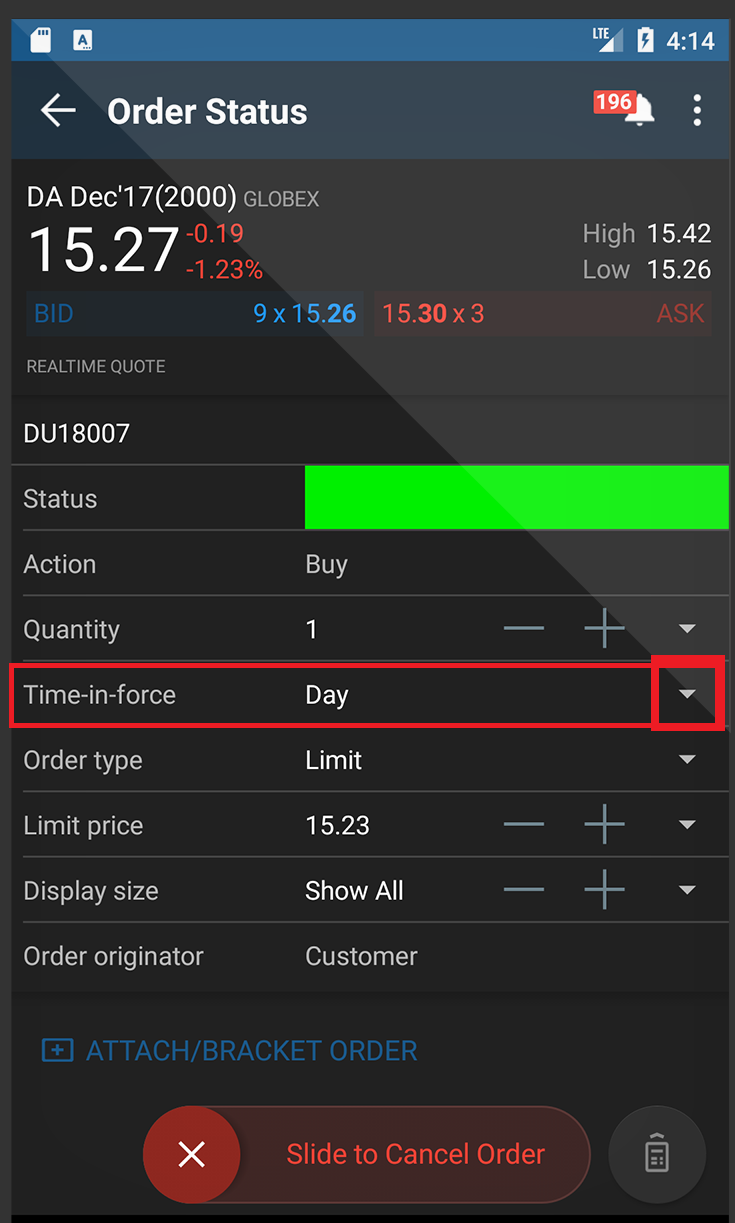Lower the Limit price
This screenshot has width=735, height=1223.
click(524, 825)
